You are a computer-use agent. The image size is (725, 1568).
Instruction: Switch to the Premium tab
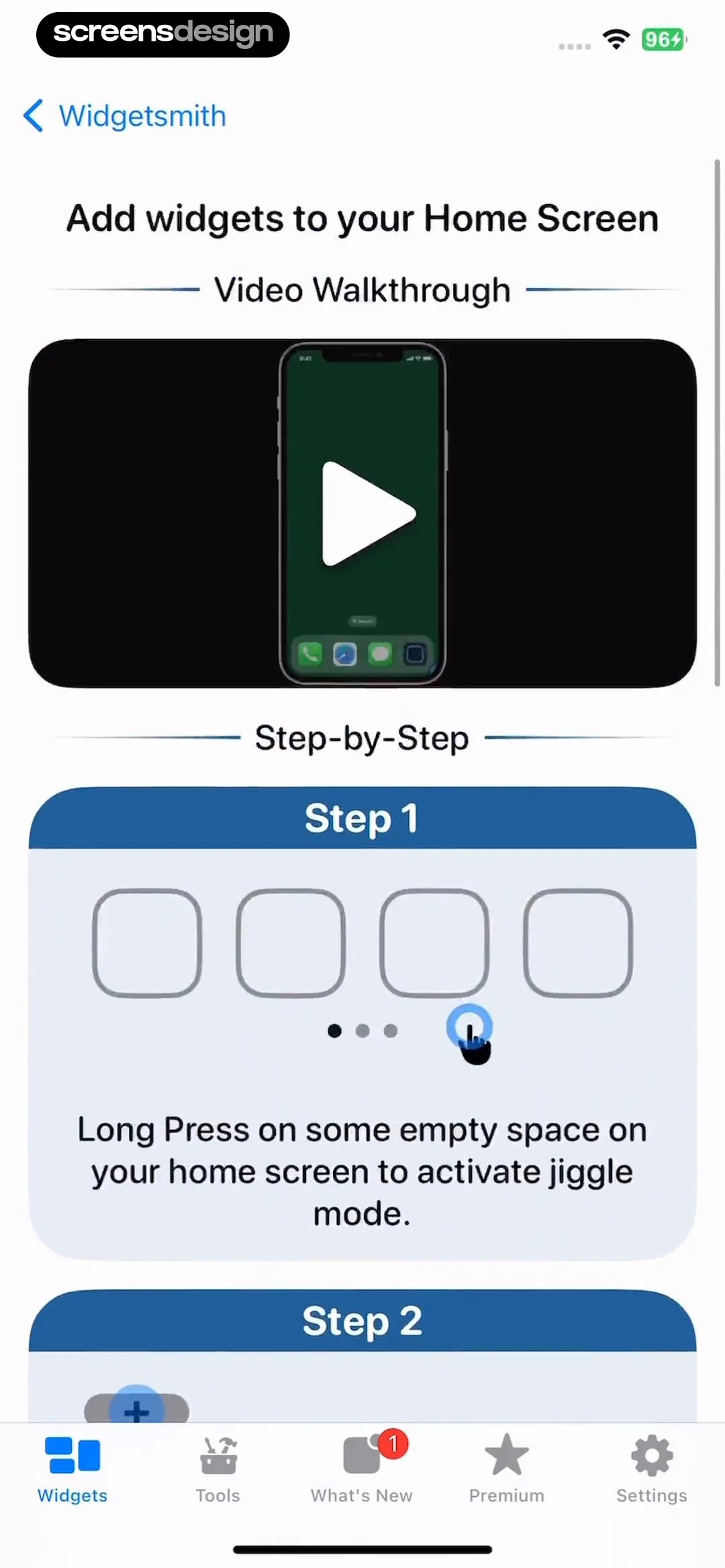point(507,1469)
